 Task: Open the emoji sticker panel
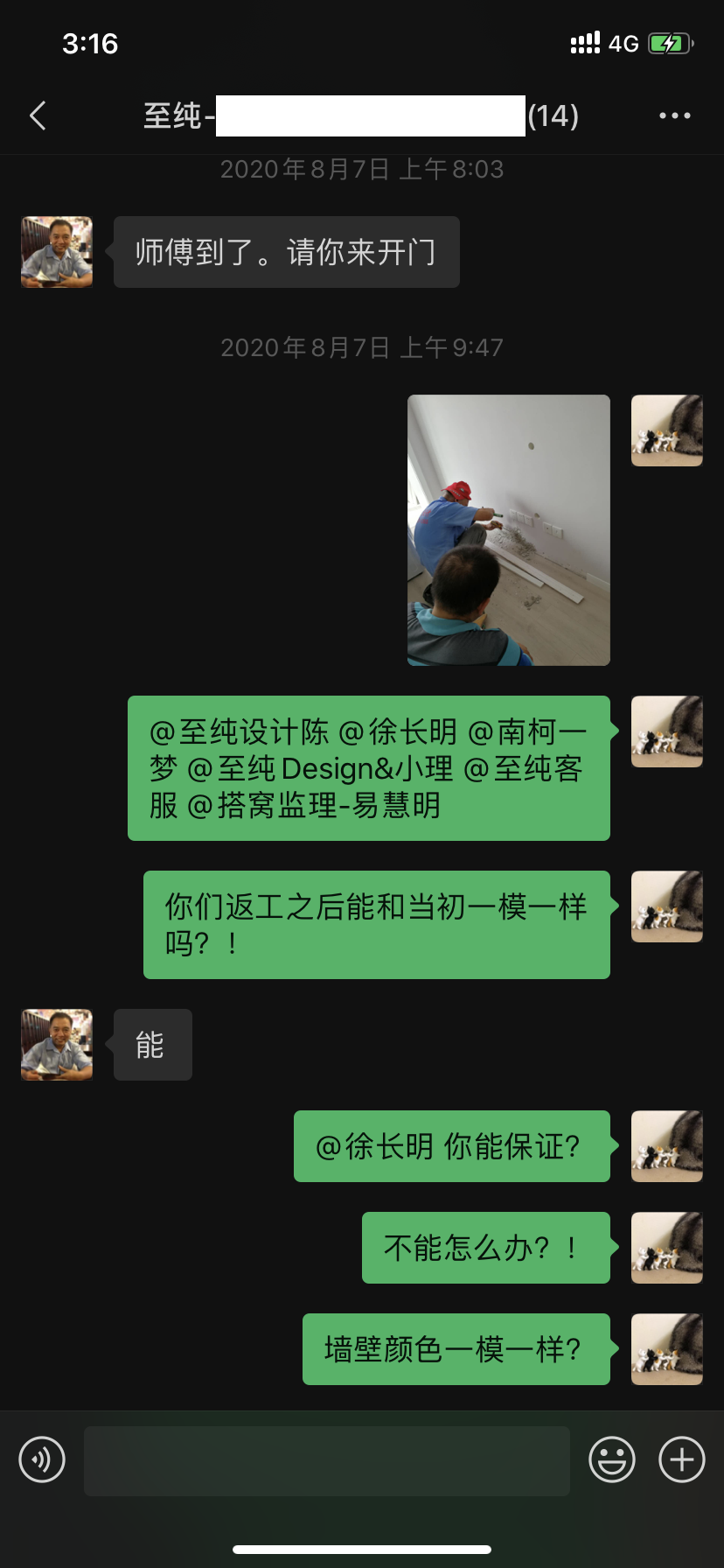pyautogui.click(x=611, y=1459)
